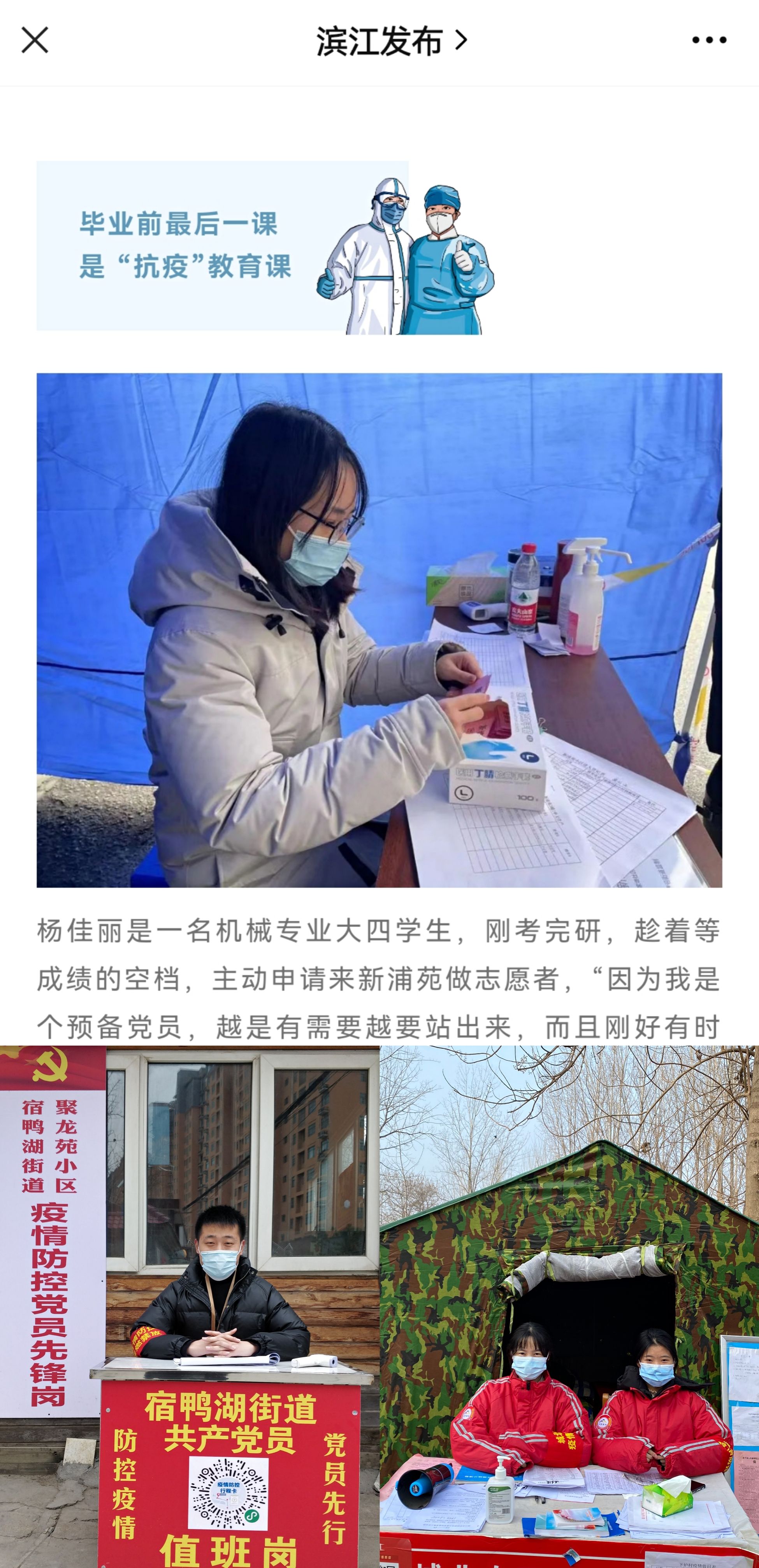Close the article page

click(35, 40)
